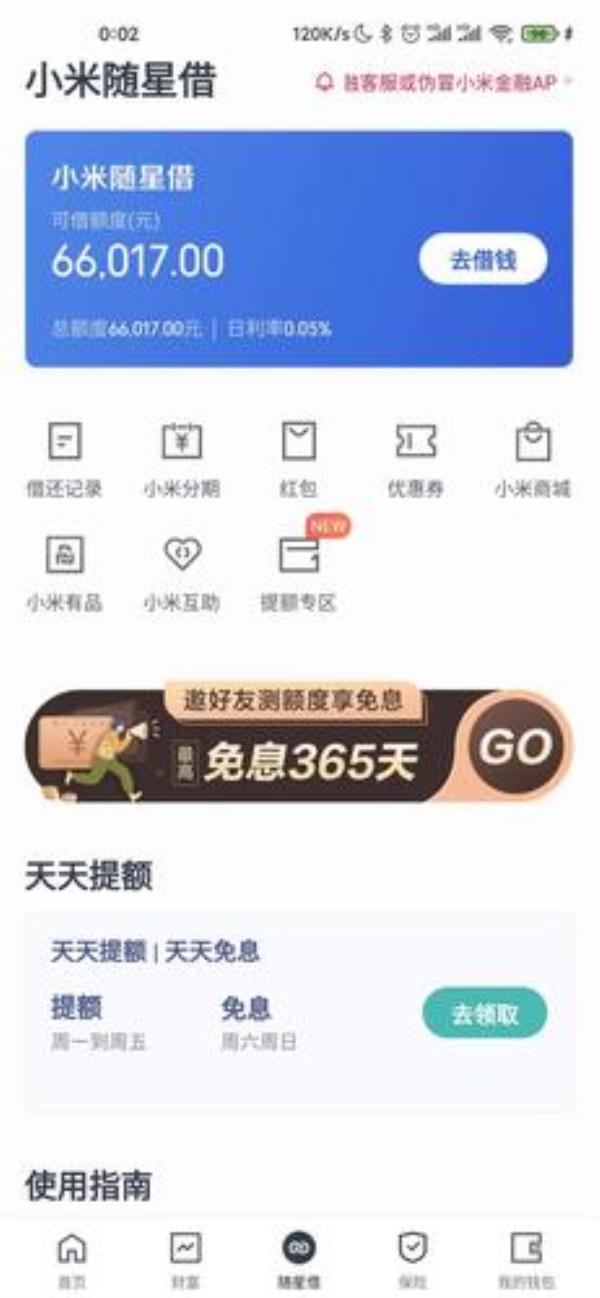The width and height of the screenshot is (600, 1298).
Task: Open the 免息365天 invite banner
Action: pos(298,746)
